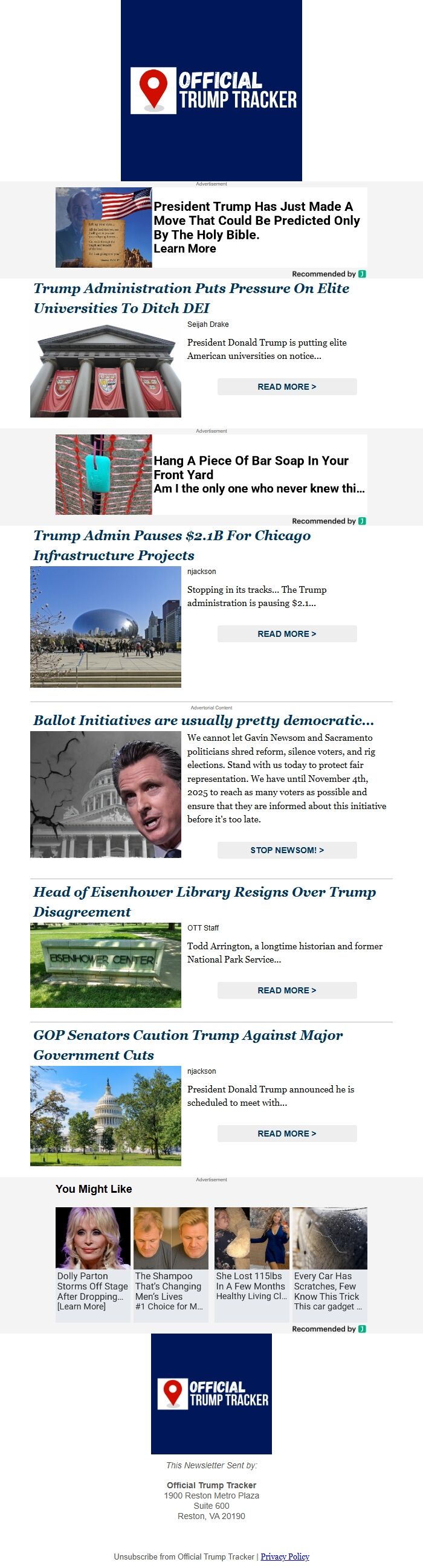This screenshot has height=1568, width=423.
Task: Tap the Stop Newsom button
Action: click(x=286, y=850)
